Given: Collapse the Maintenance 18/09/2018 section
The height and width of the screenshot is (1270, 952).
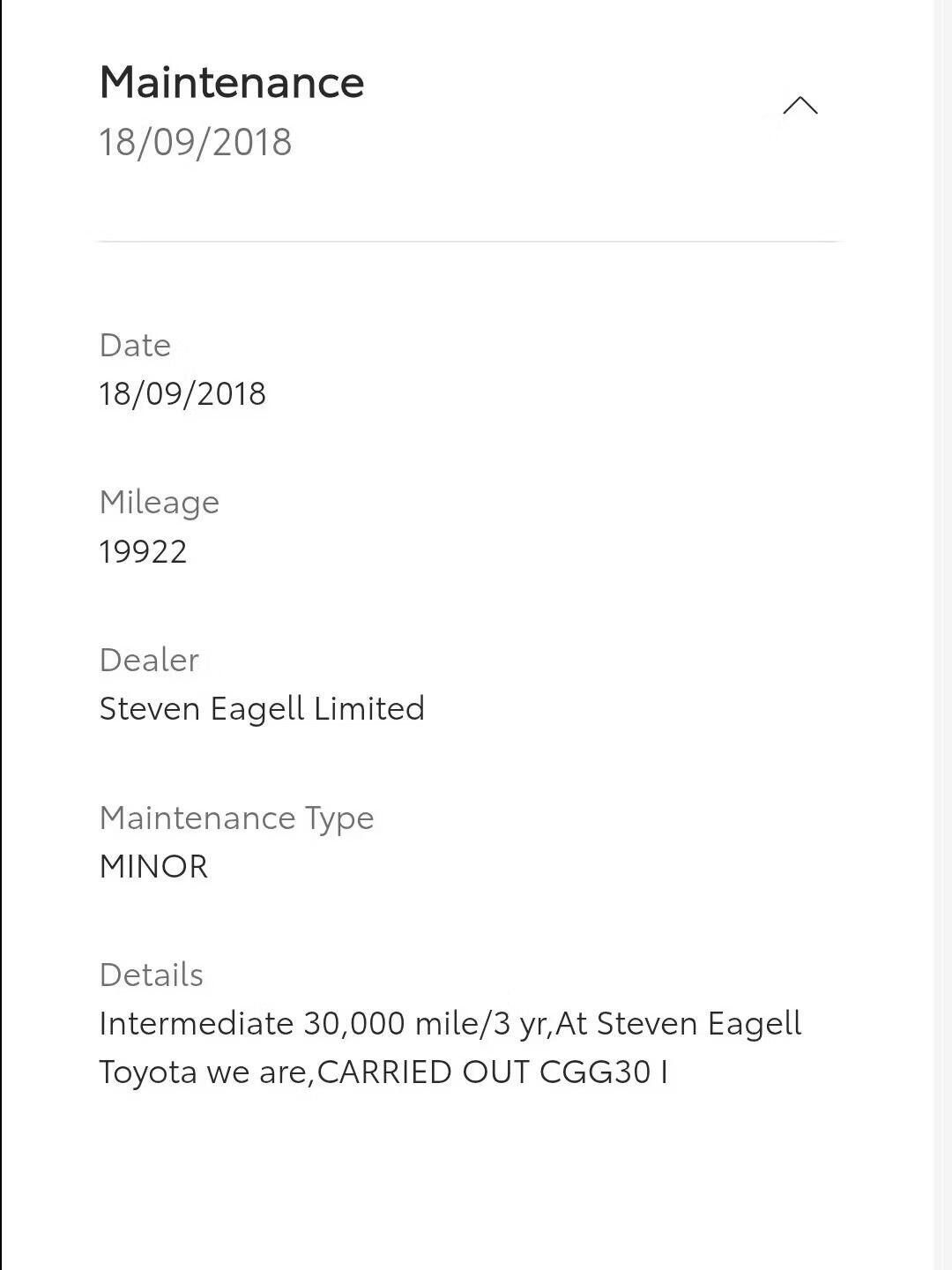Looking at the screenshot, I should point(800,107).
